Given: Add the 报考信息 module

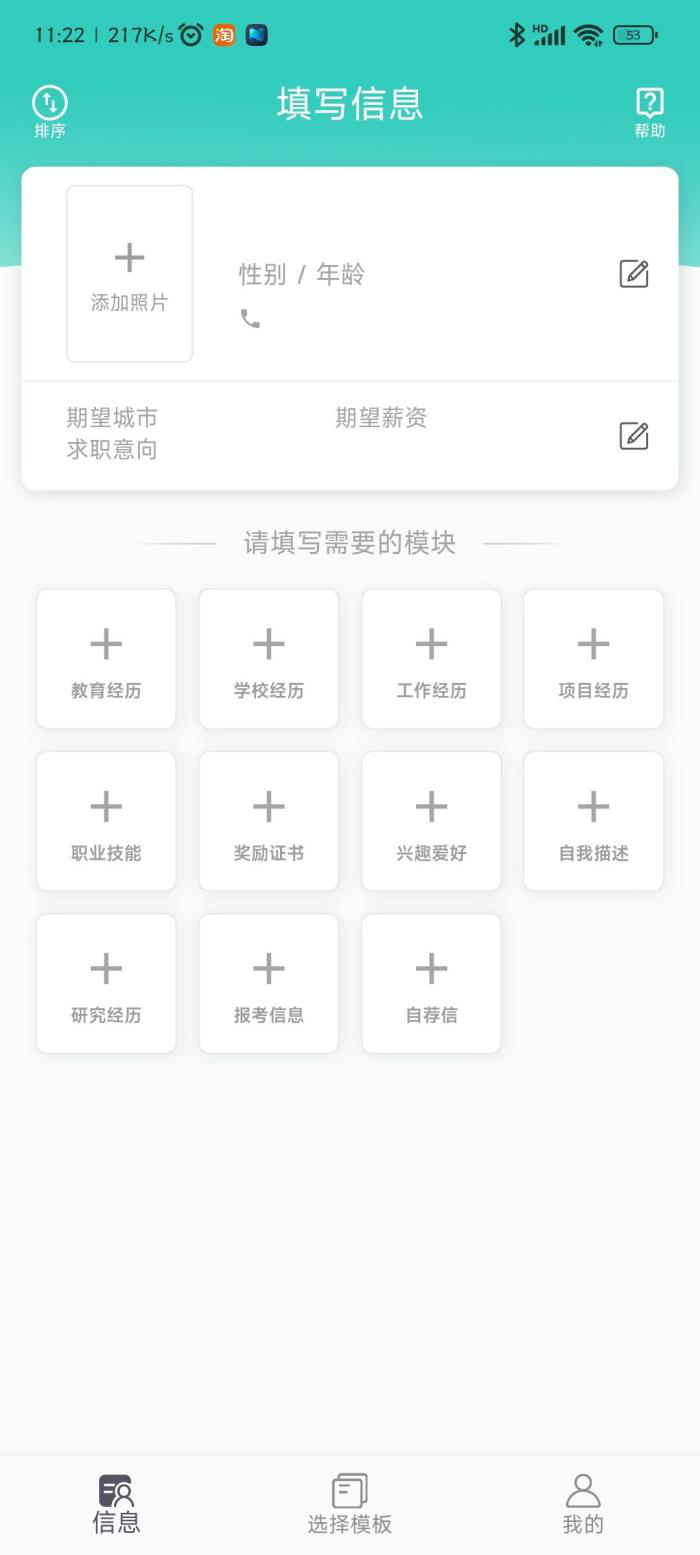Looking at the screenshot, I should click(268, 983).
